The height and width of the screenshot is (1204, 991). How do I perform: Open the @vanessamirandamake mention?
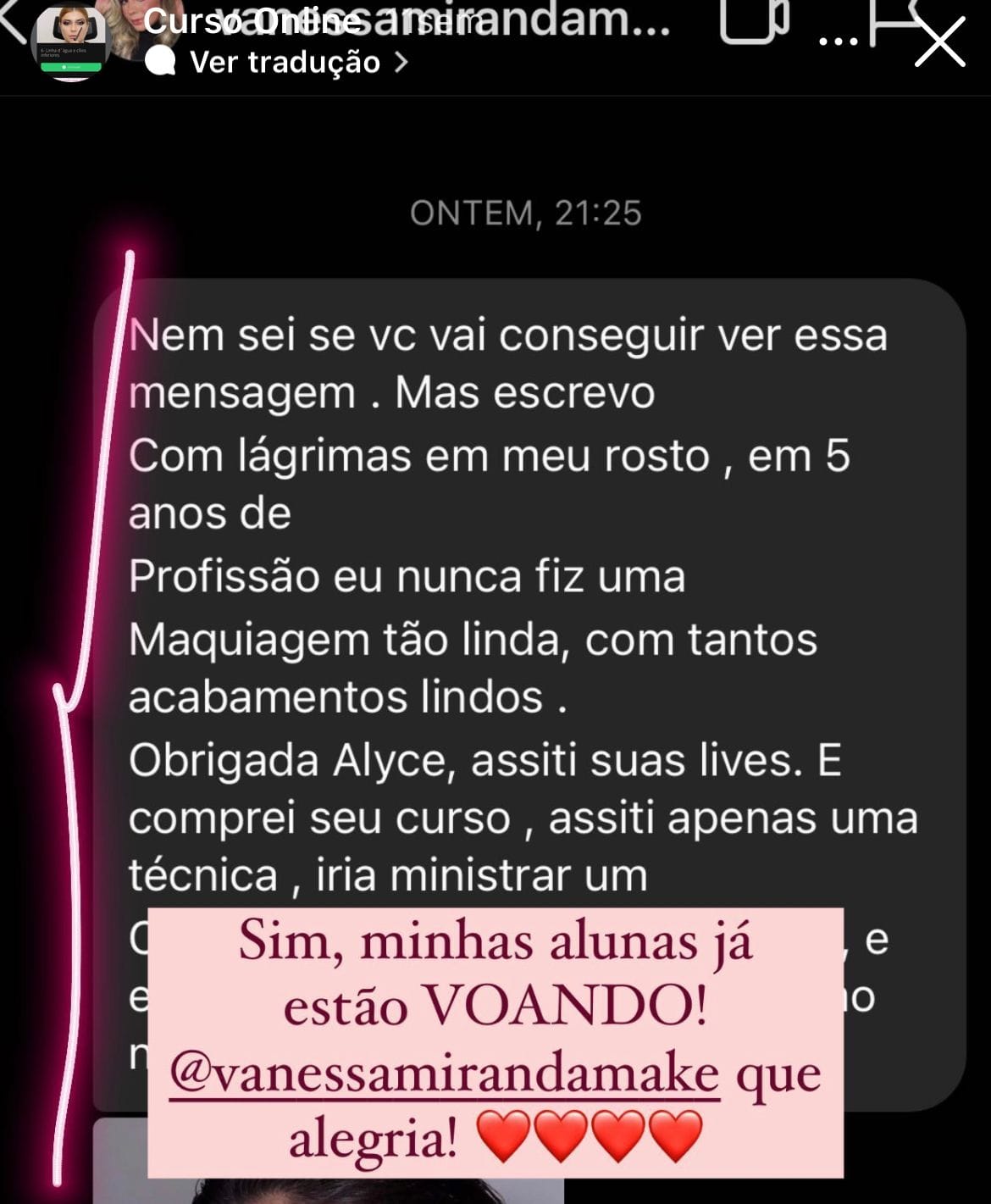point(444,1074)
